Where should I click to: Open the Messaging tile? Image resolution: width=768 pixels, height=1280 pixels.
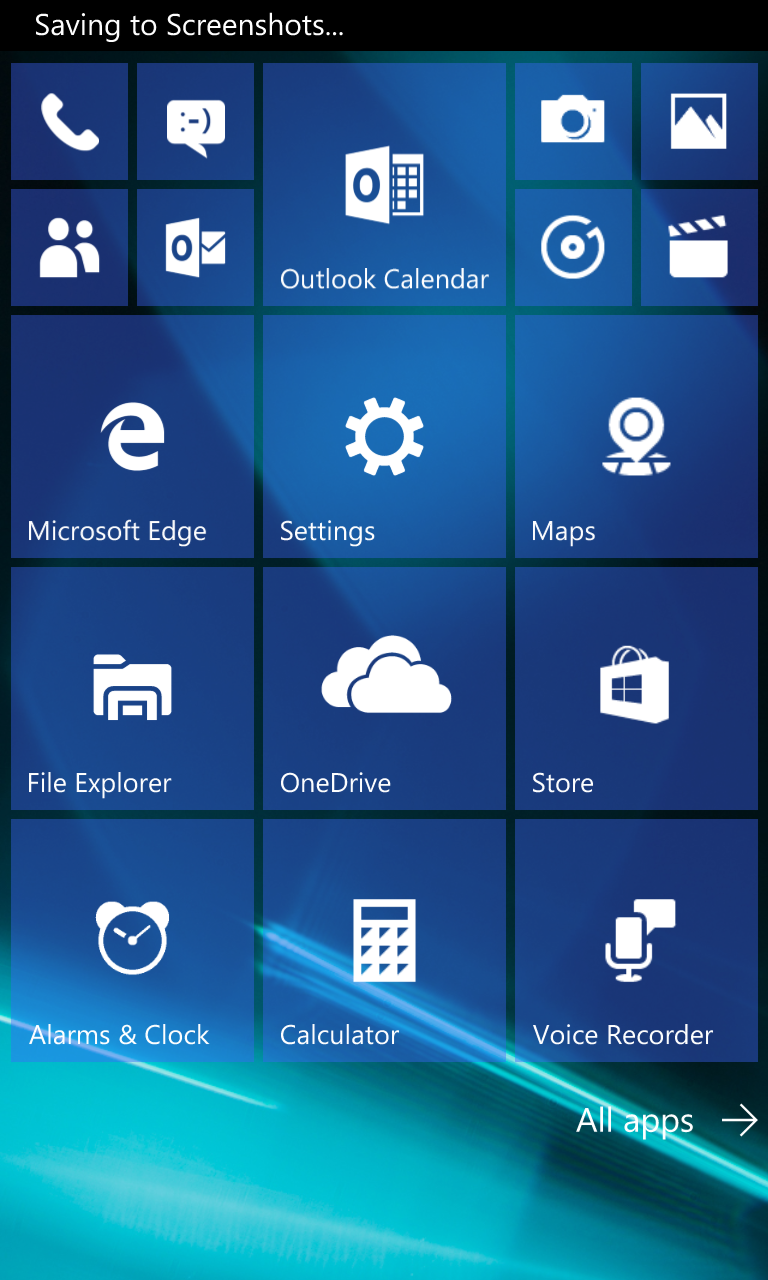click(x=195, y=121)
